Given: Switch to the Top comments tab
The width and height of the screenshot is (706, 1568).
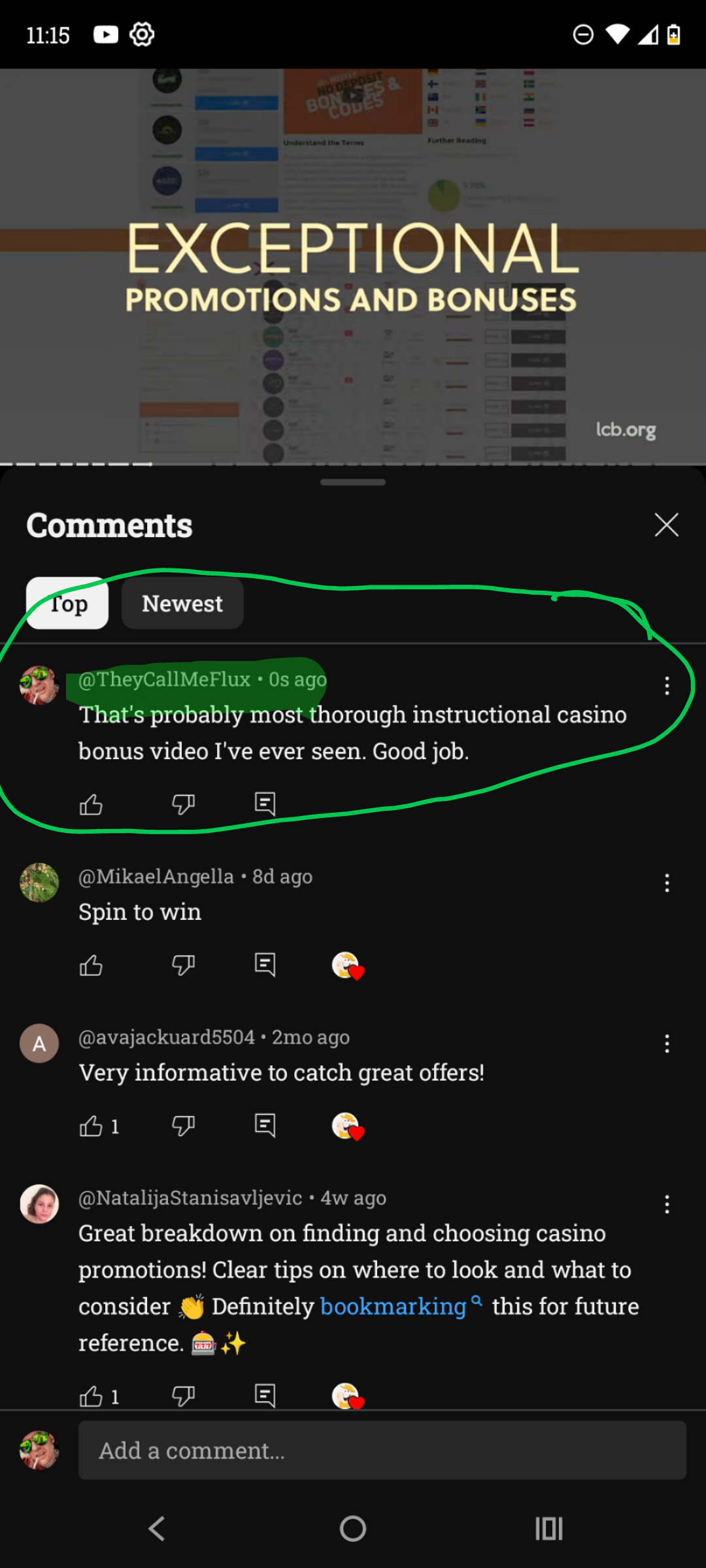Looking at the screenshot, I should coord(67,603).
